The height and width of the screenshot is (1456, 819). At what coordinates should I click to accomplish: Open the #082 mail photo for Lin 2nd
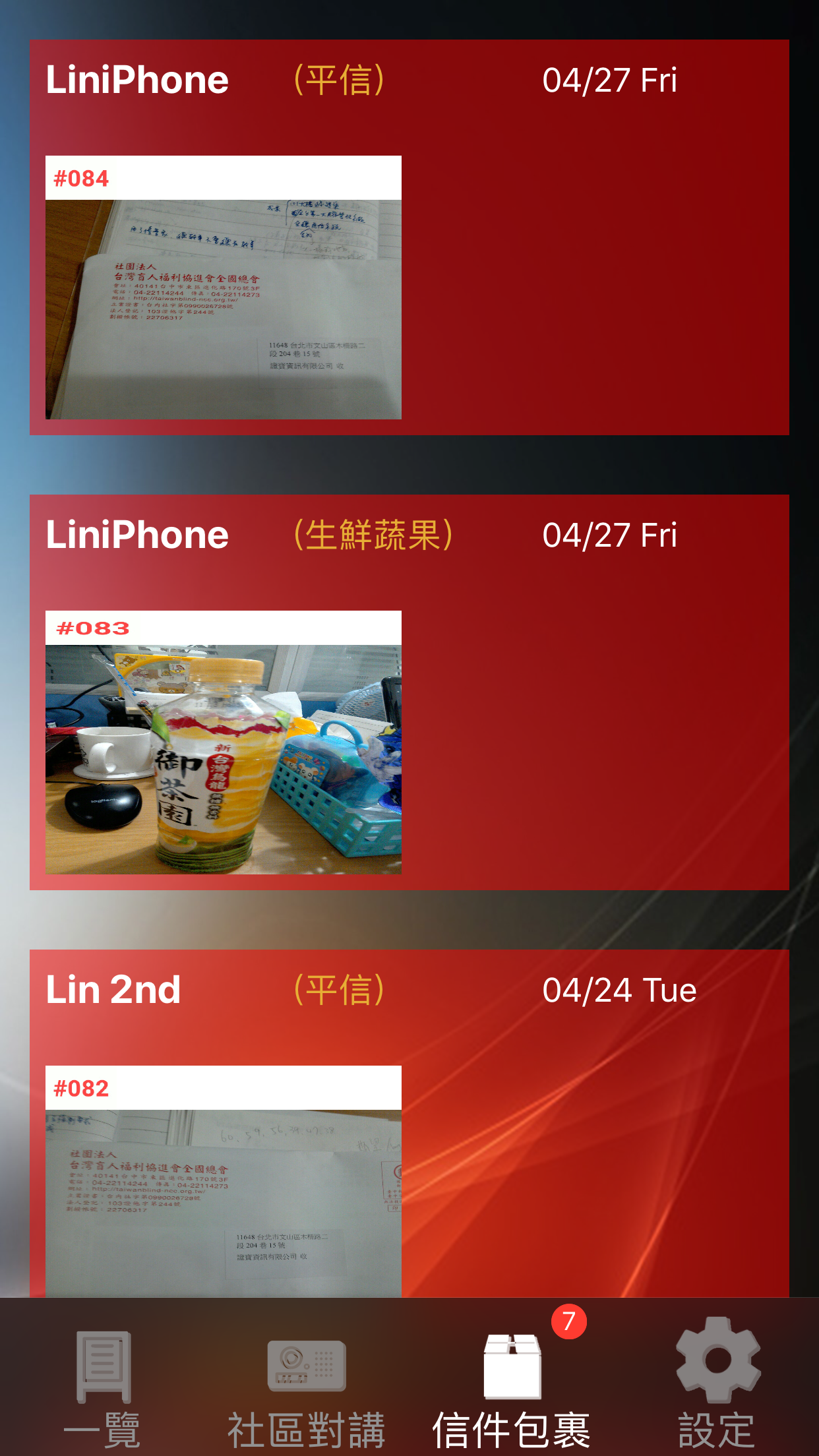coord(223,1201)
